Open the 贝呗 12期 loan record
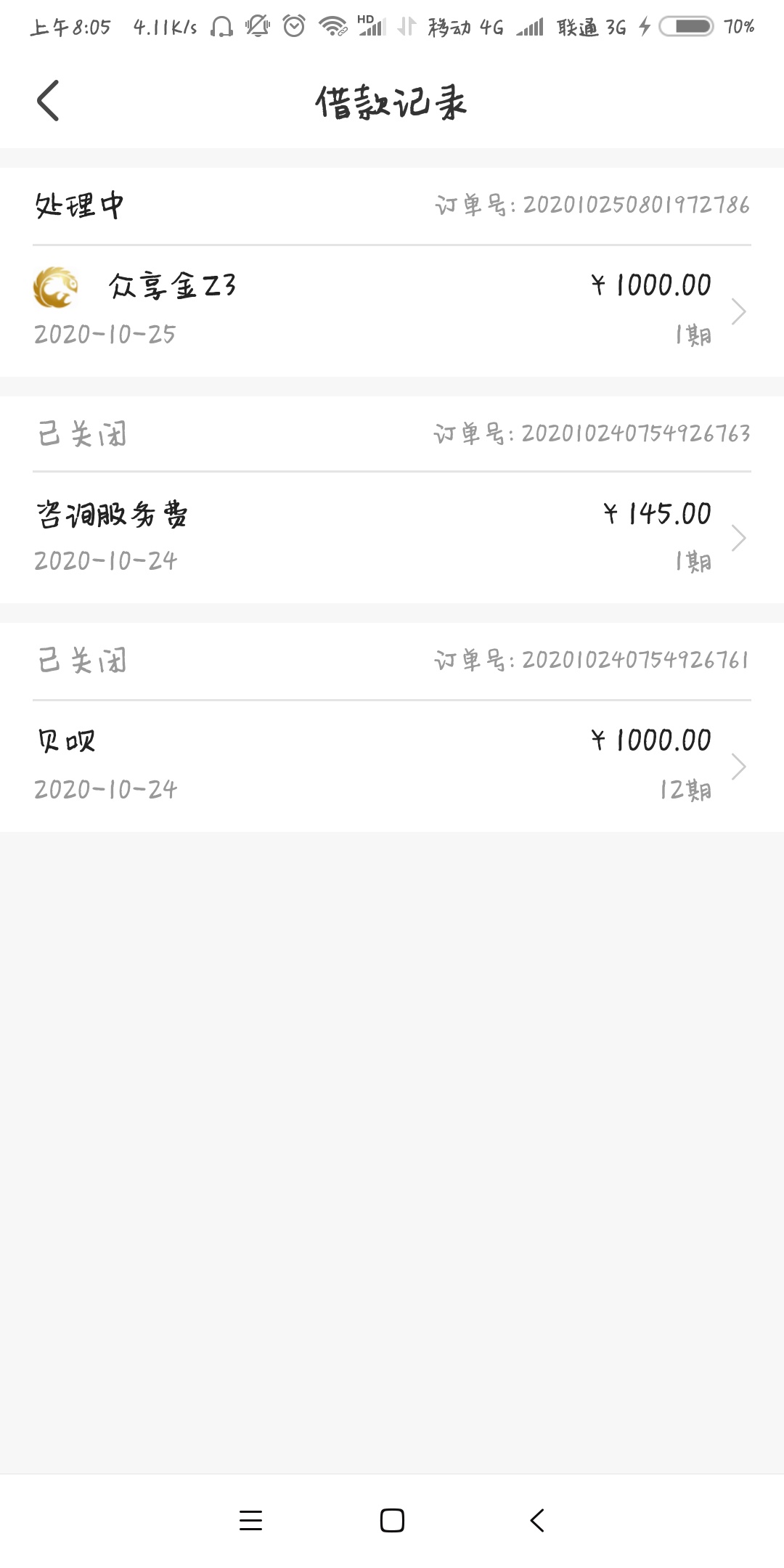The height and width of the screenshot is (1568, 784). (x=392, y=766)
